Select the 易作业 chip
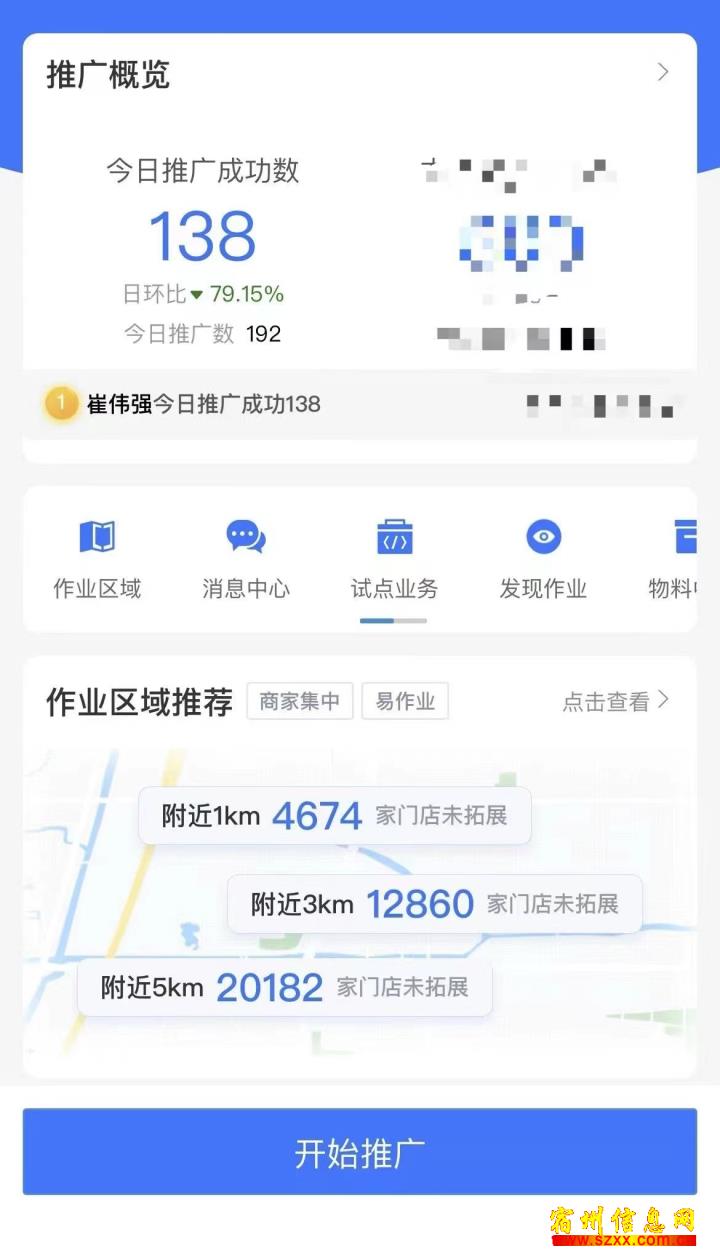720x1256 pixels. click(x=405, y=701)
